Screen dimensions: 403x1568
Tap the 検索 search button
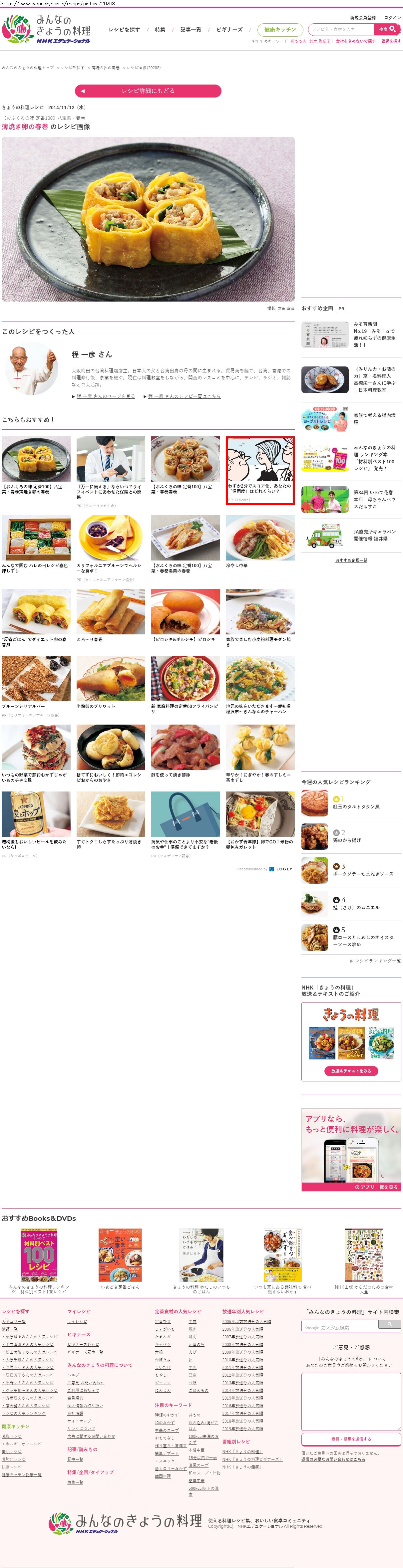tap(387, 29)
